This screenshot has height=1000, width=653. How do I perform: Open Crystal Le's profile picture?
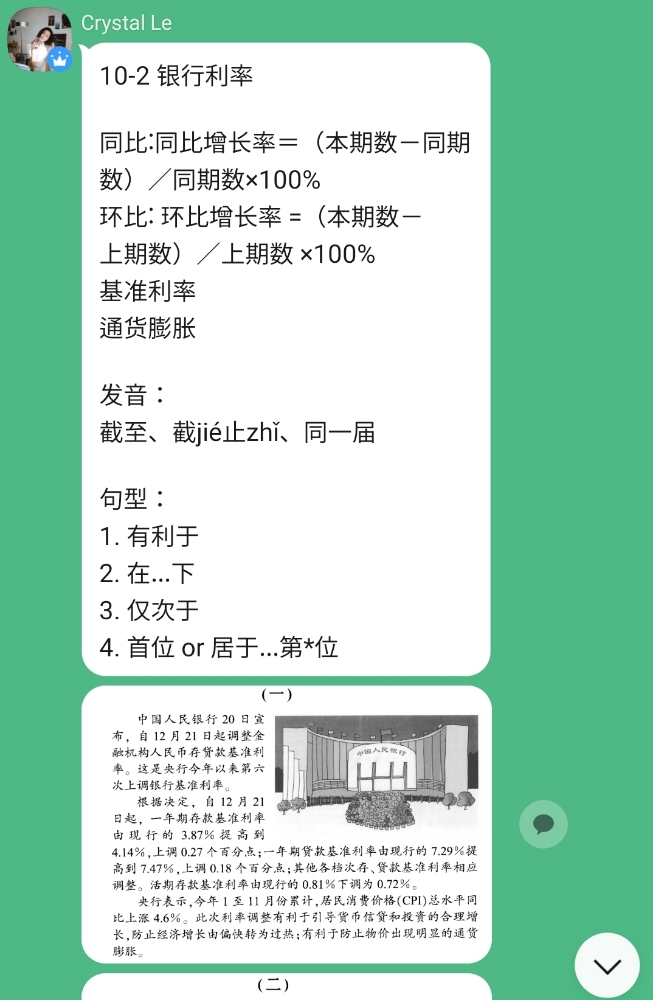point(38,40)
